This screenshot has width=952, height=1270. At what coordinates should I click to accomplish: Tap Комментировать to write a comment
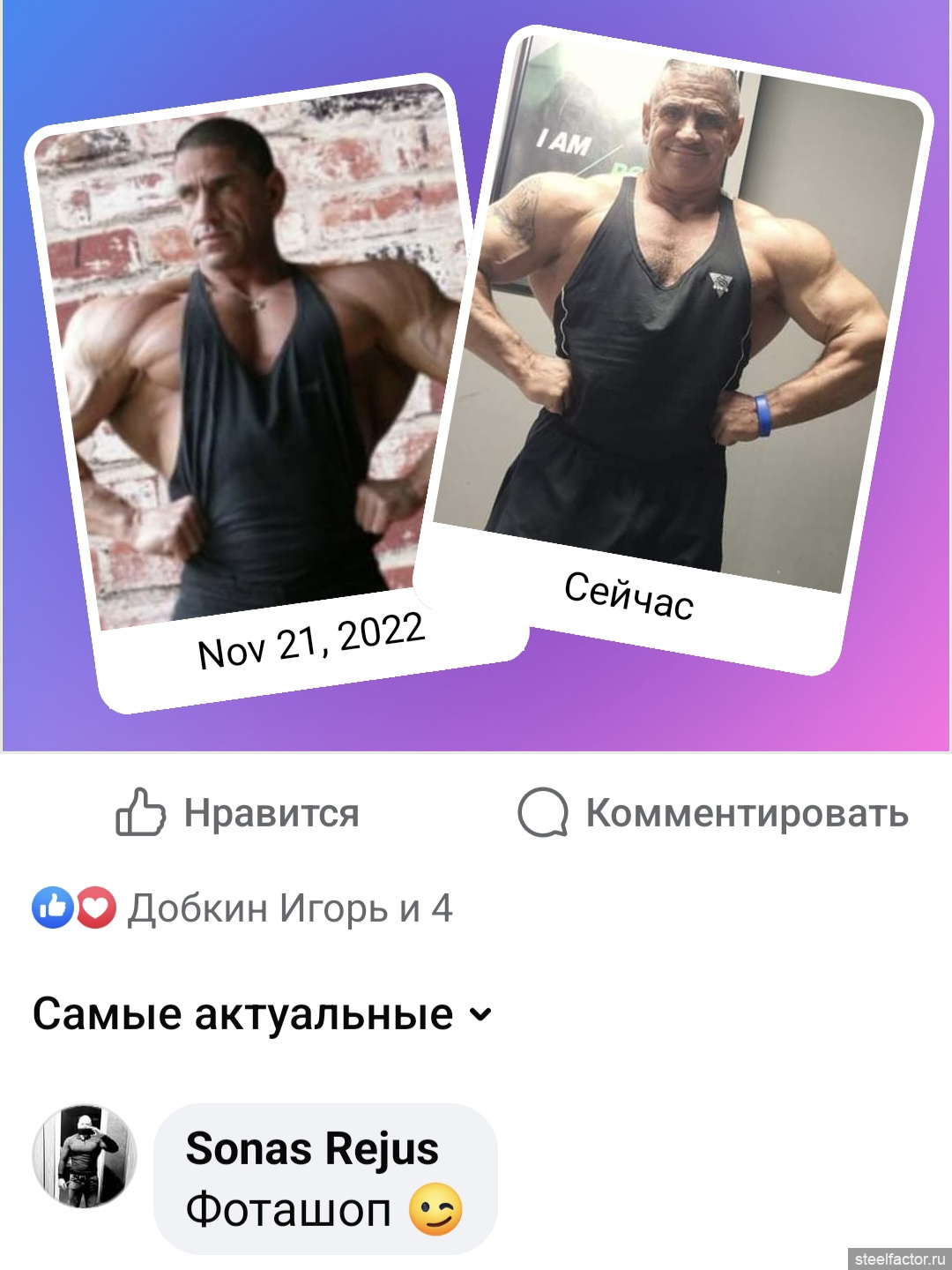pyautogui.click(x=713, y=812)
